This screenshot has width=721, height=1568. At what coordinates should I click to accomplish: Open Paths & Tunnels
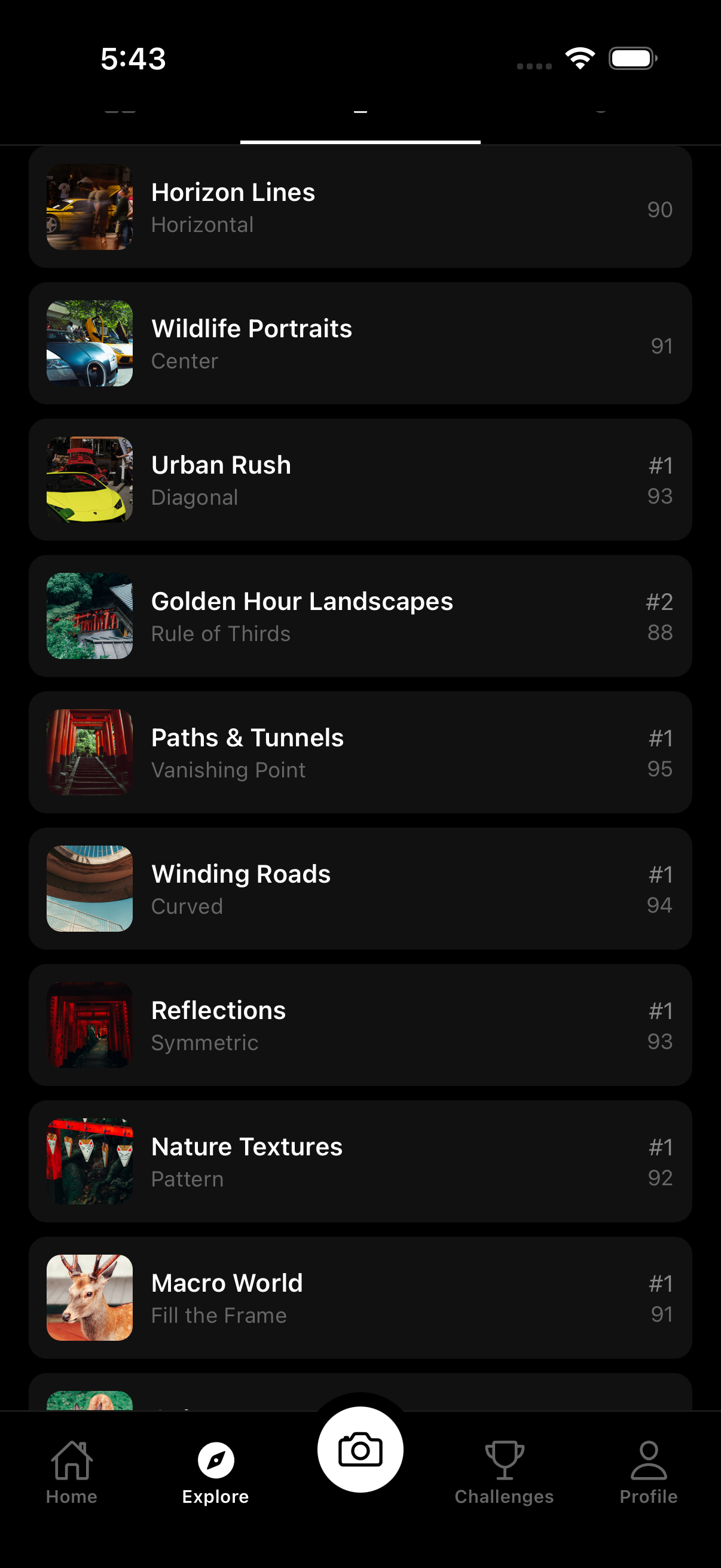point(359,752)
